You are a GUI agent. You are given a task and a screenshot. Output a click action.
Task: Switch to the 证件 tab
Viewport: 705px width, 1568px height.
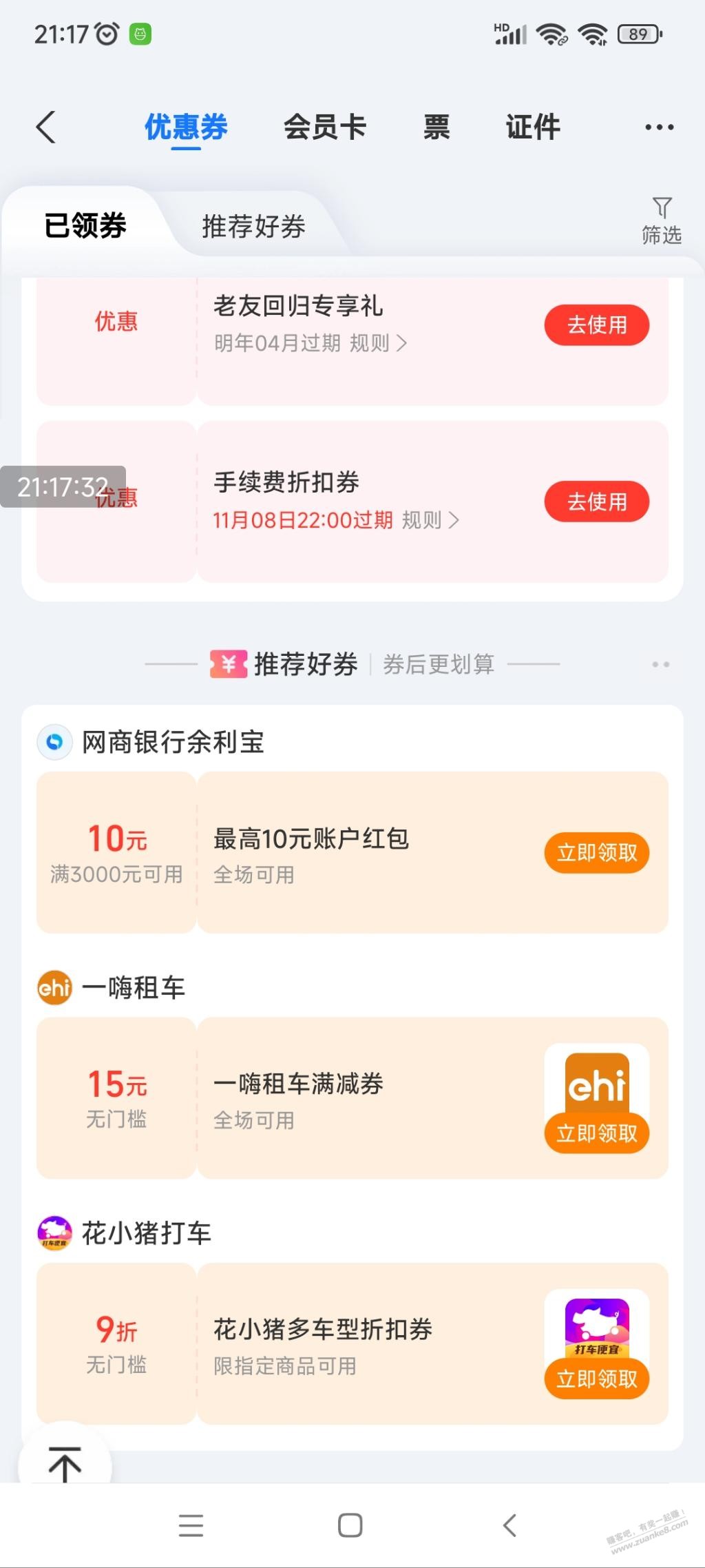[533, 127]
